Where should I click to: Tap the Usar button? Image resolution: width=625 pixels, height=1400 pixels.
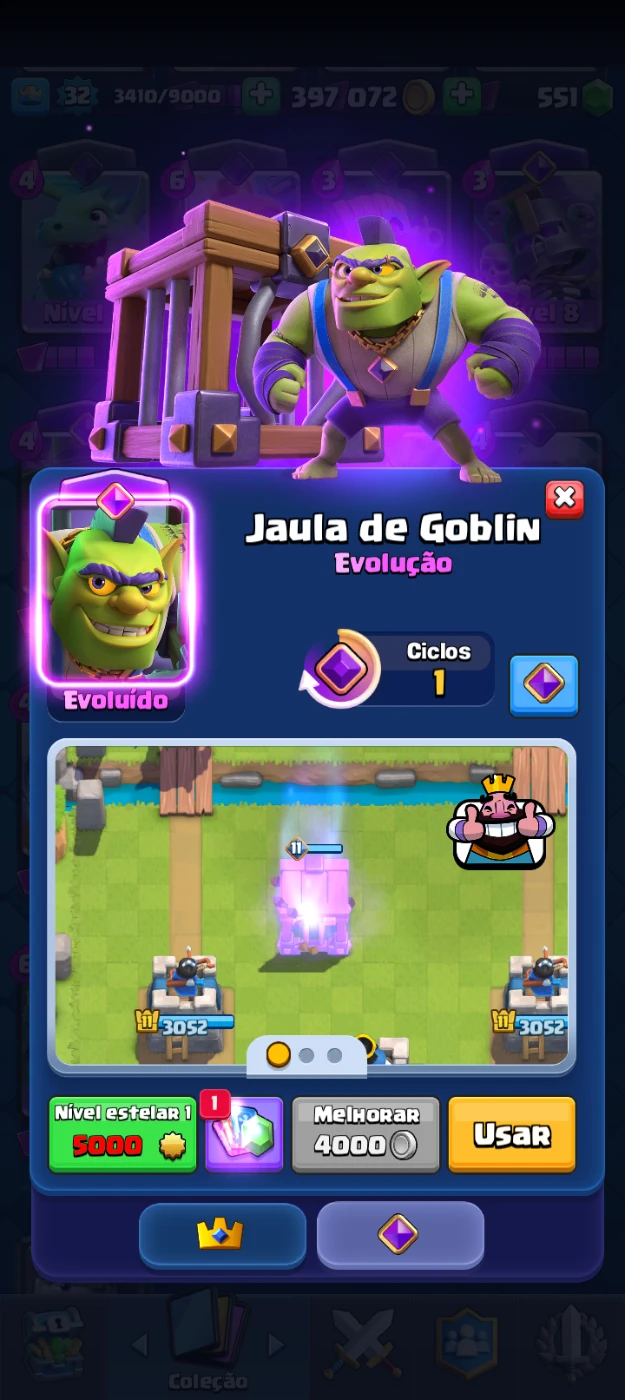click(511, 1134)
